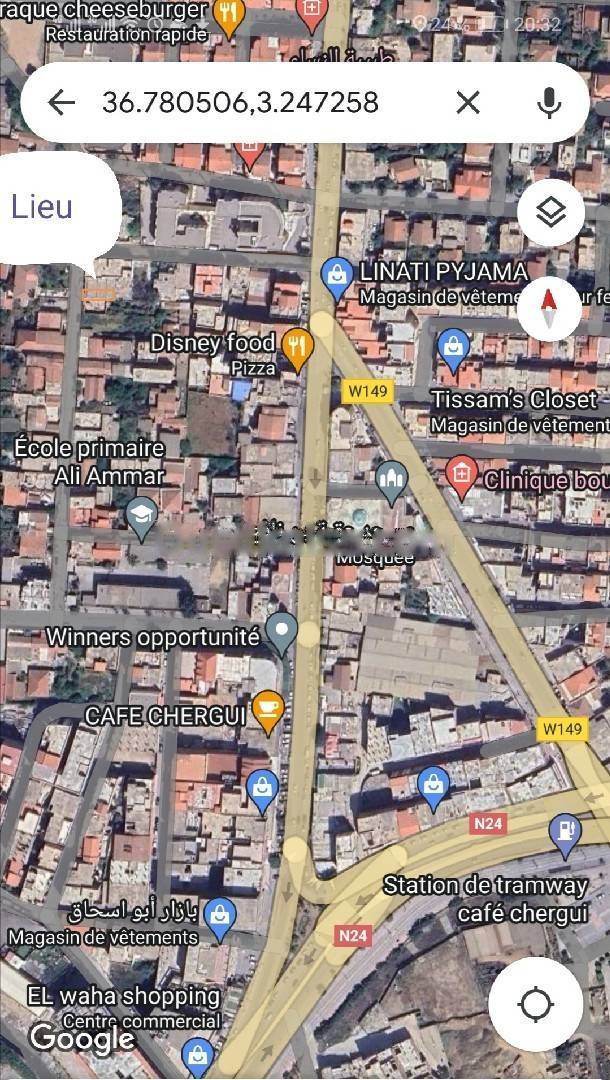This screenshot has width=610, height=1080.
Task: Select the Lieu chip
Action: point(42,207)
